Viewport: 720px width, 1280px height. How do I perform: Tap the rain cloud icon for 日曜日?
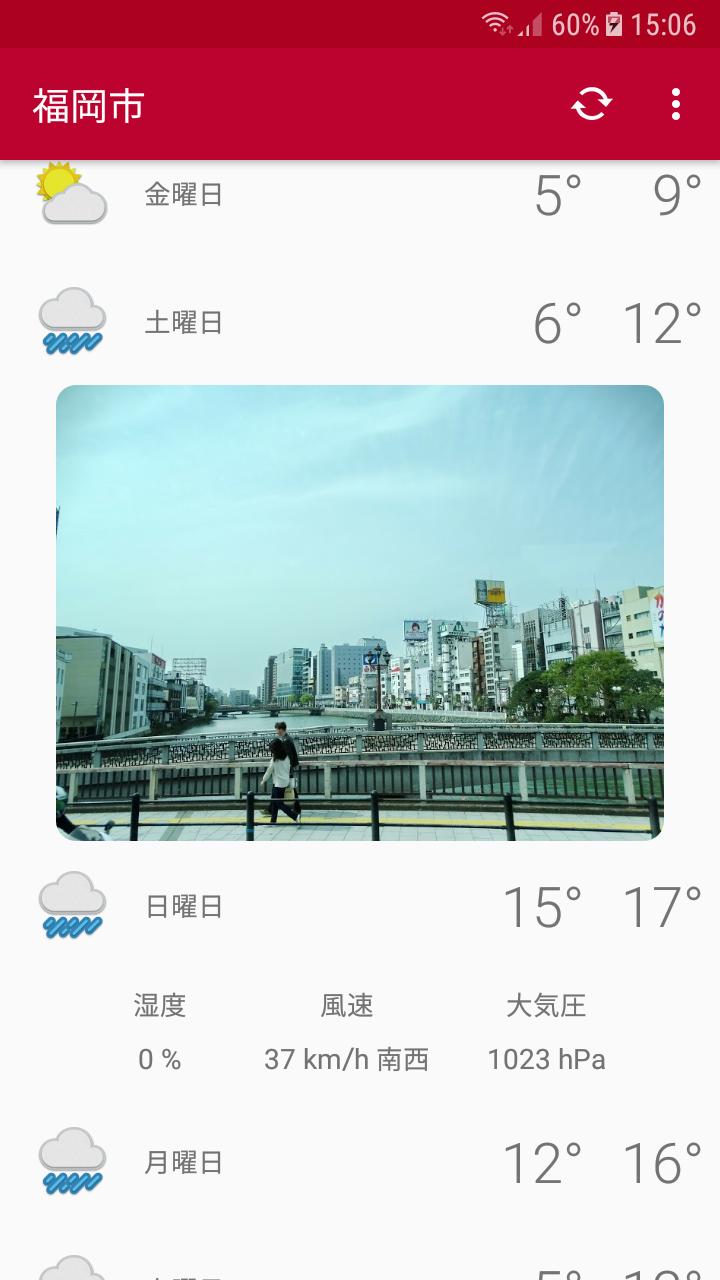pyautogui.click(x=70, y=905)
